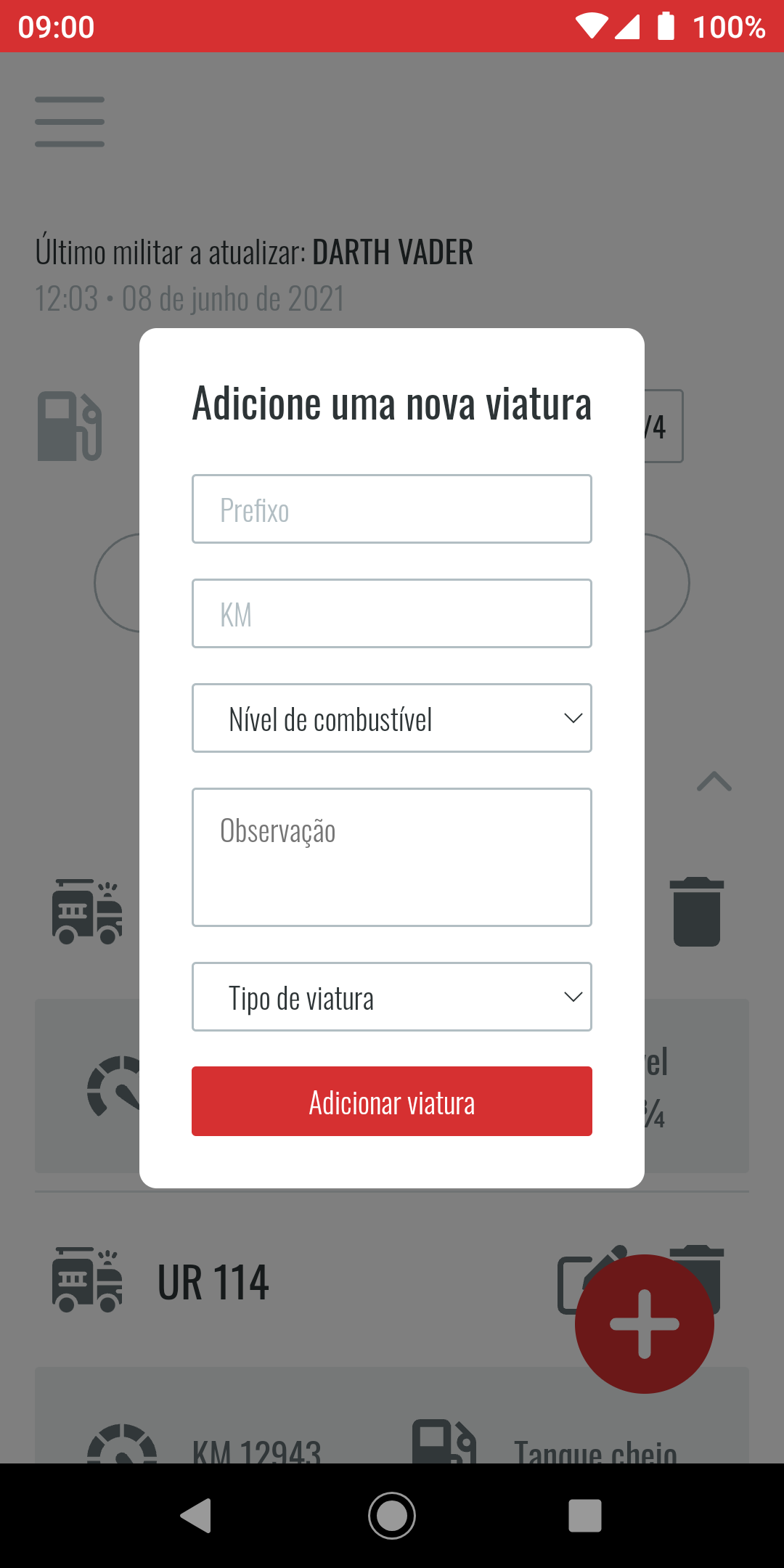Image resolution: width=784 pixels, height=1568 pixels.
Task: Tap the Prefixo input field
Action: pyautogui.click(x=392, y=509)
